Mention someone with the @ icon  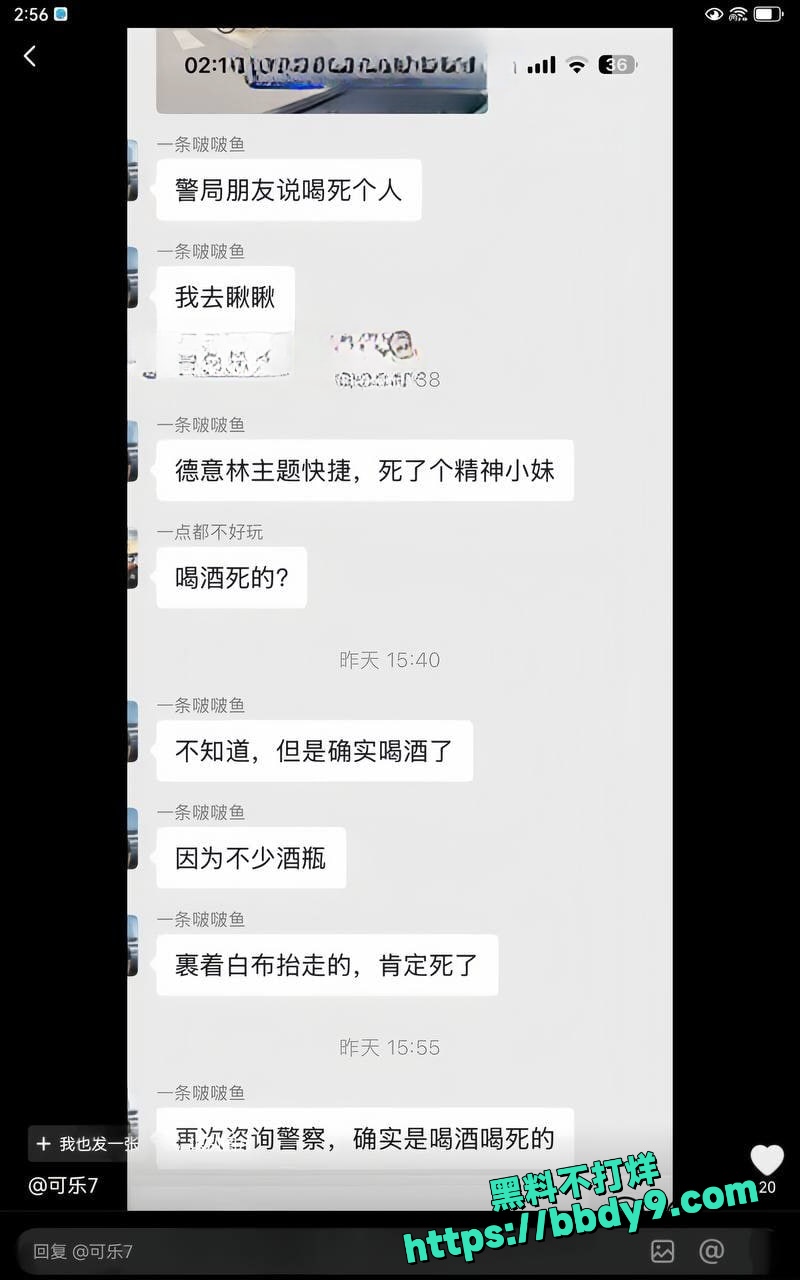[711, 1251]
